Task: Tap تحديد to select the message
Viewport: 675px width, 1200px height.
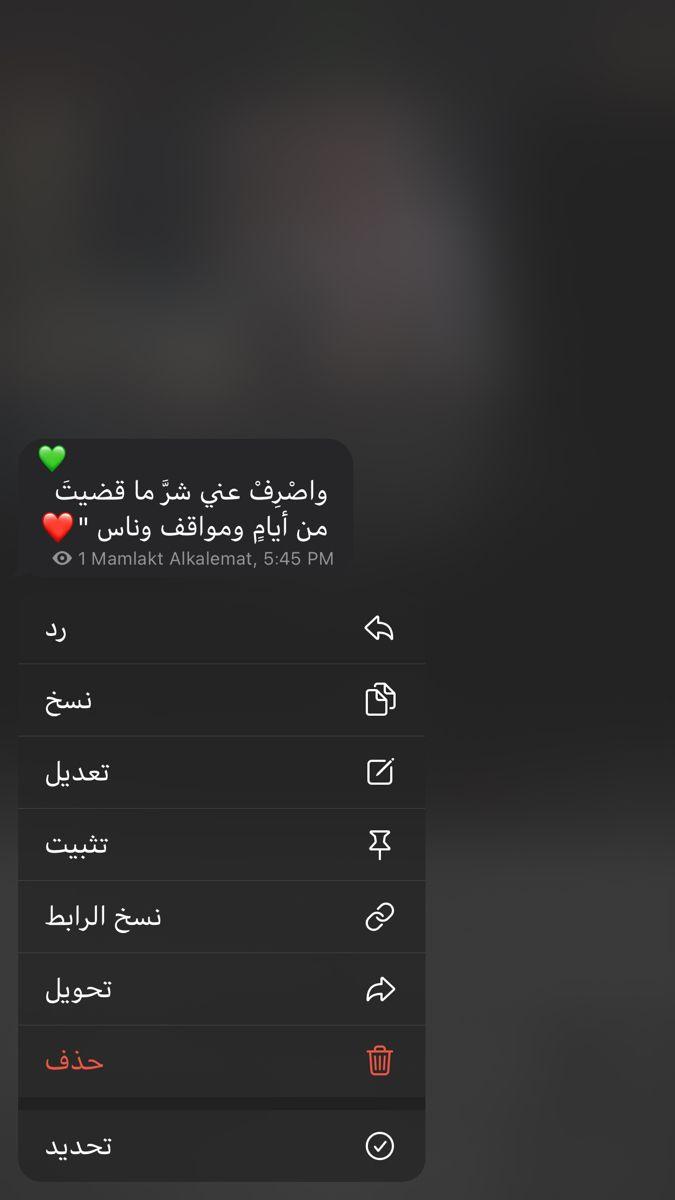Action: coord(221,1146)
